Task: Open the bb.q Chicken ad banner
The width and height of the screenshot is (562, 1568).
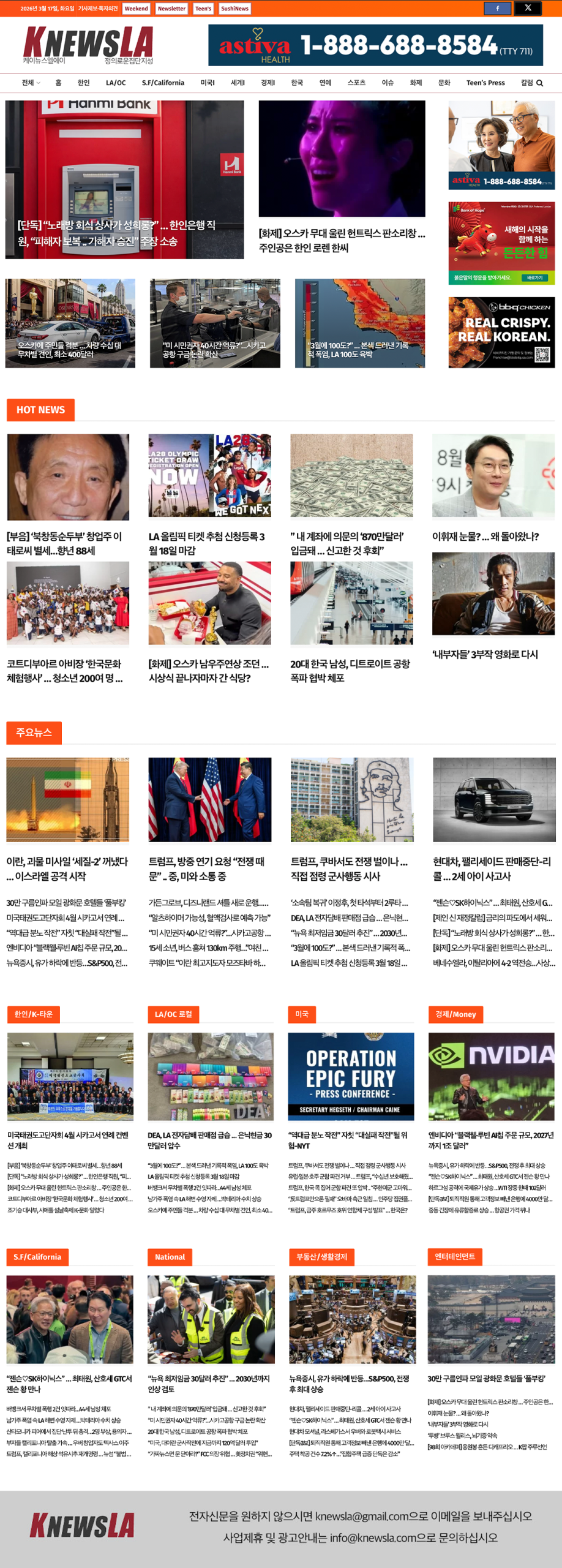Action: pyautogui.click(x=501, y=332)
